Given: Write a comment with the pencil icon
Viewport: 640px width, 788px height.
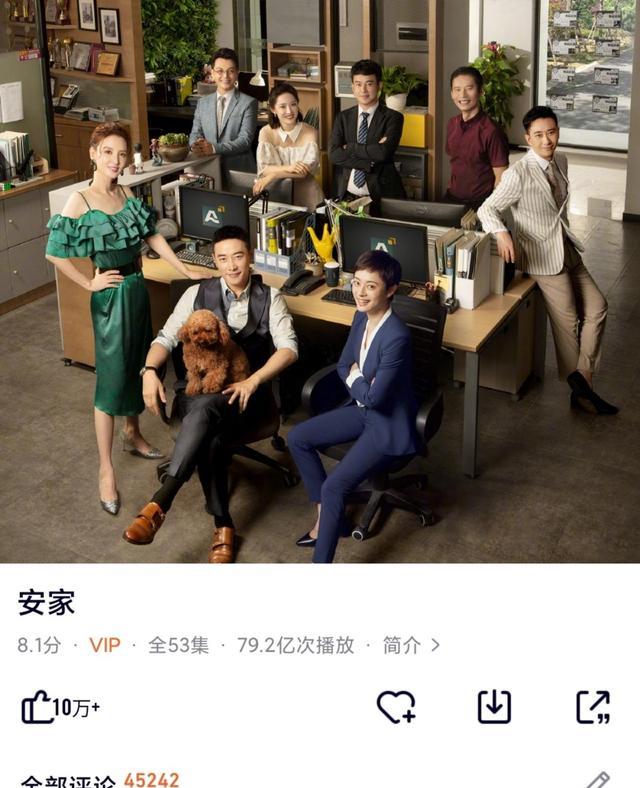Looking at the screenshot, I should (597, 779).
